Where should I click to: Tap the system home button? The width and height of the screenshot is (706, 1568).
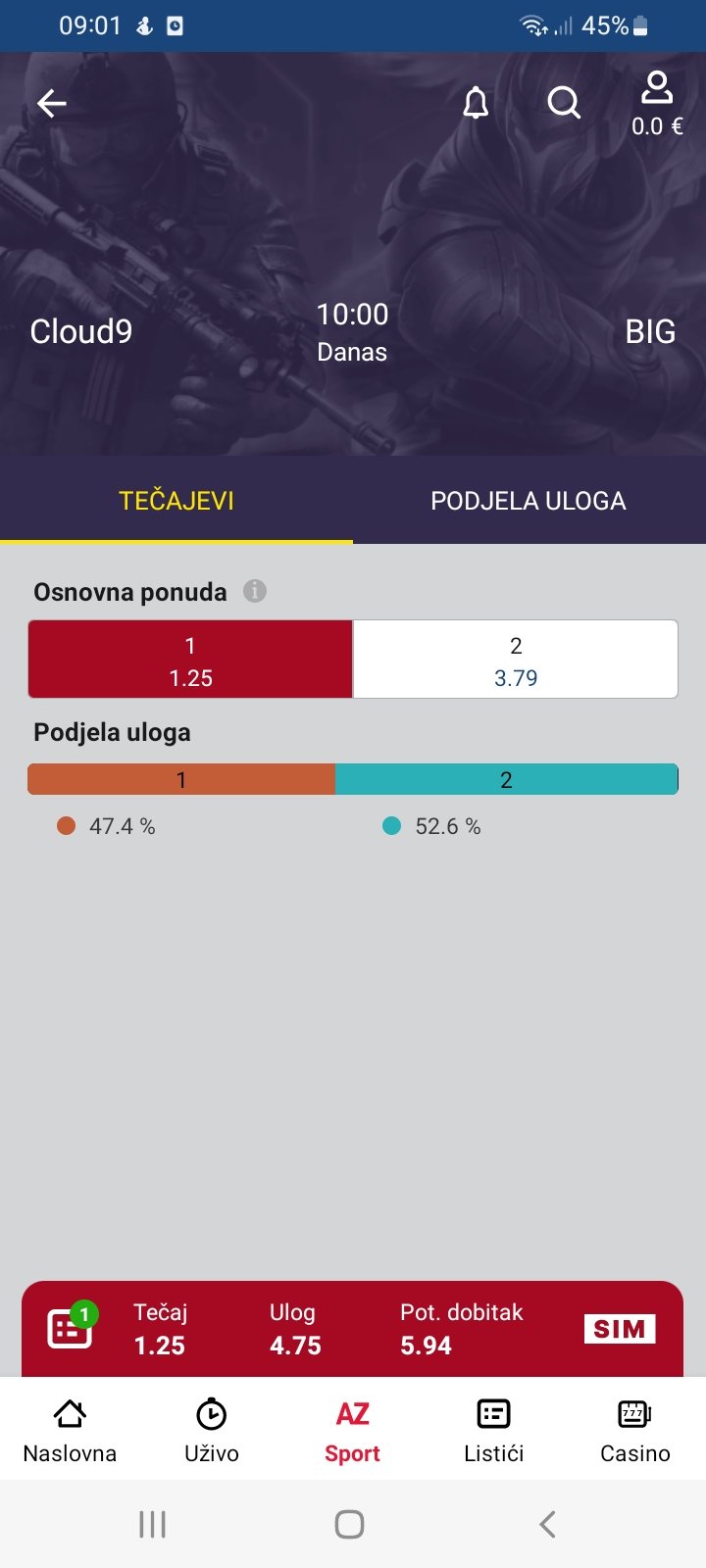[x=350, y=1524]
